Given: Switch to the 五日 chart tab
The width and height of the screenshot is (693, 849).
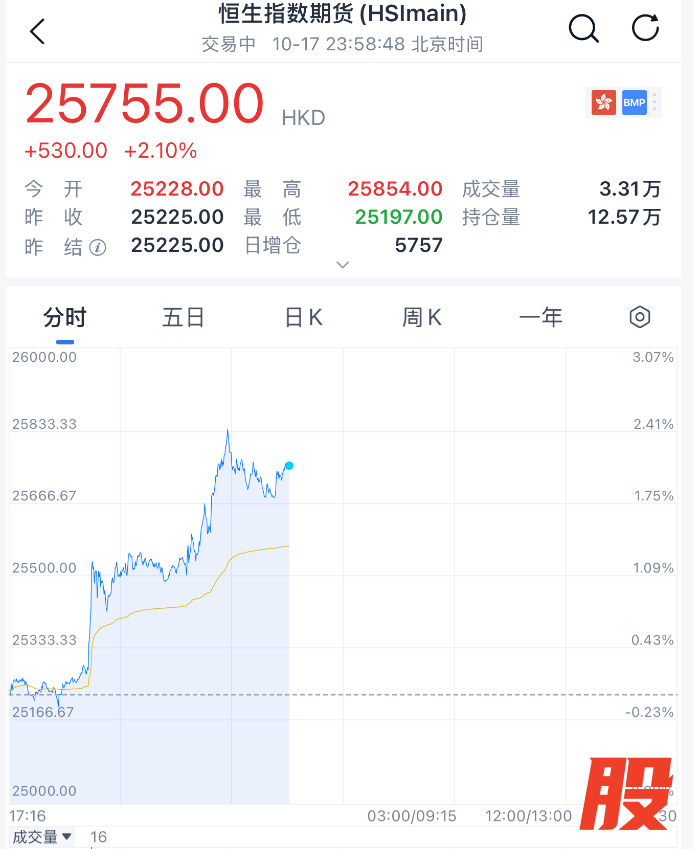Looking at the screenshot, I should tap(183, 317).
